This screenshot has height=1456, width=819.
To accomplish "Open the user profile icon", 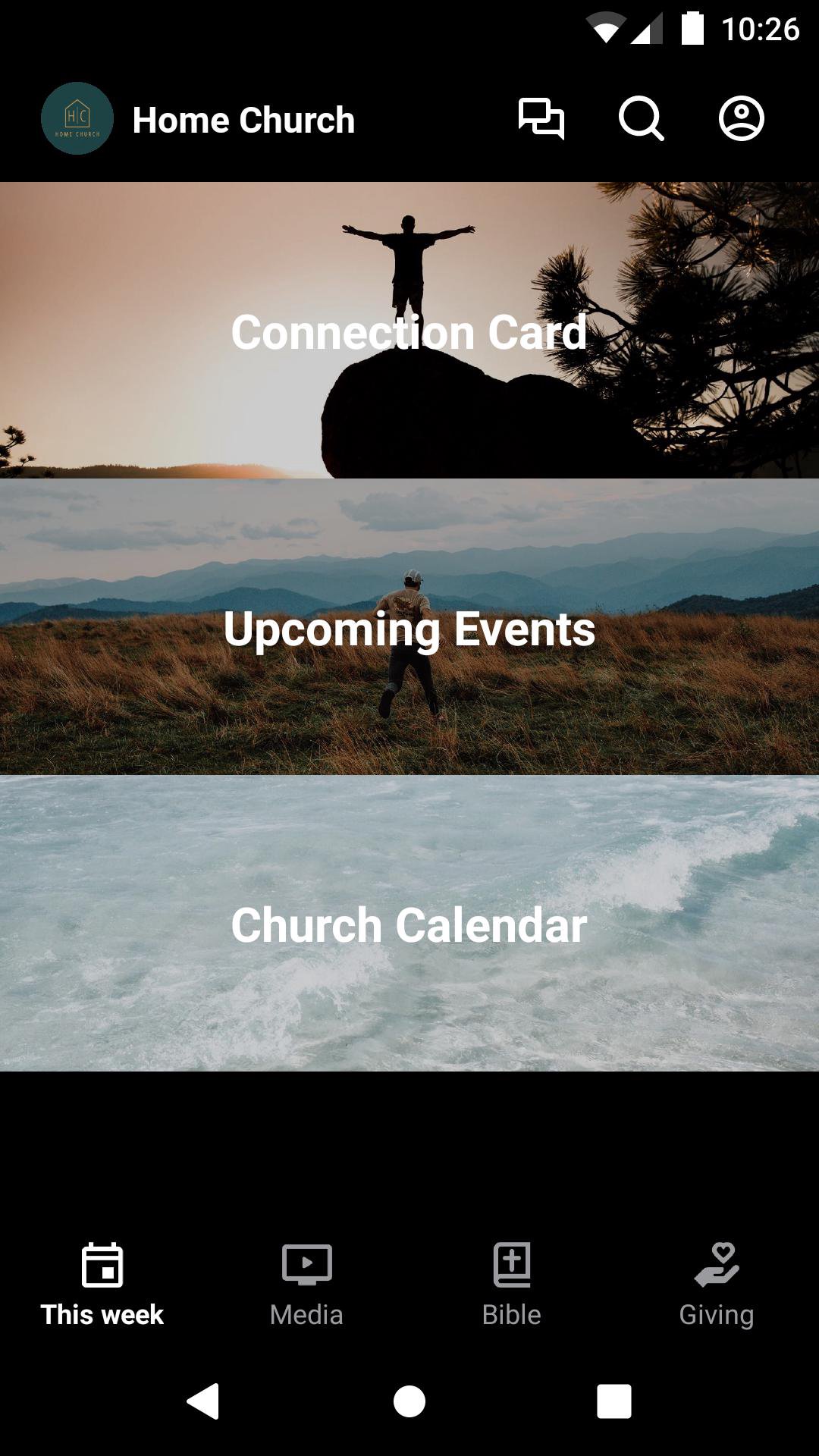I will coord(741,119).
